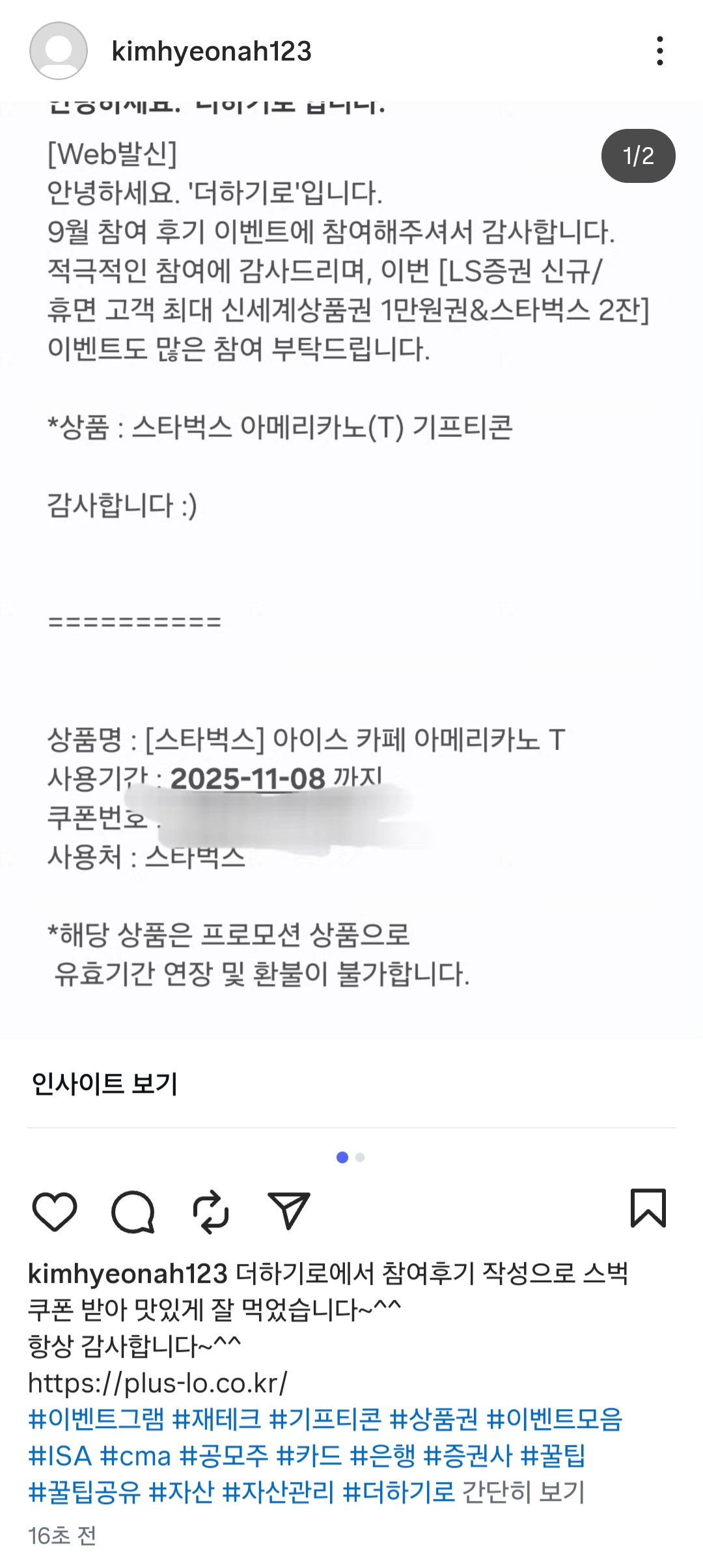Viewport: 703px width, 1568px height.
Task: Repost this post
Action: click(x=211, y=1211)
